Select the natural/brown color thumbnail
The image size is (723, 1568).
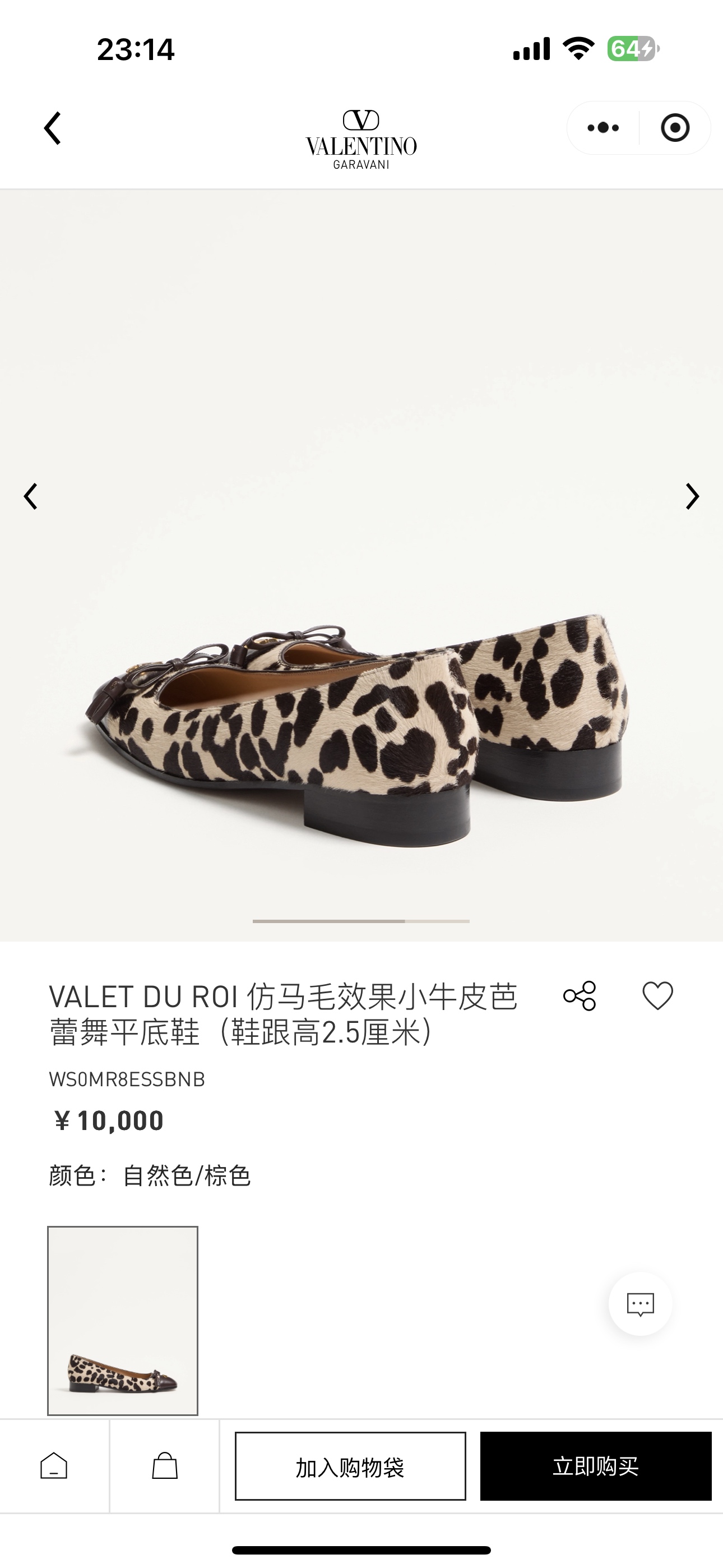click(123, 1320)
